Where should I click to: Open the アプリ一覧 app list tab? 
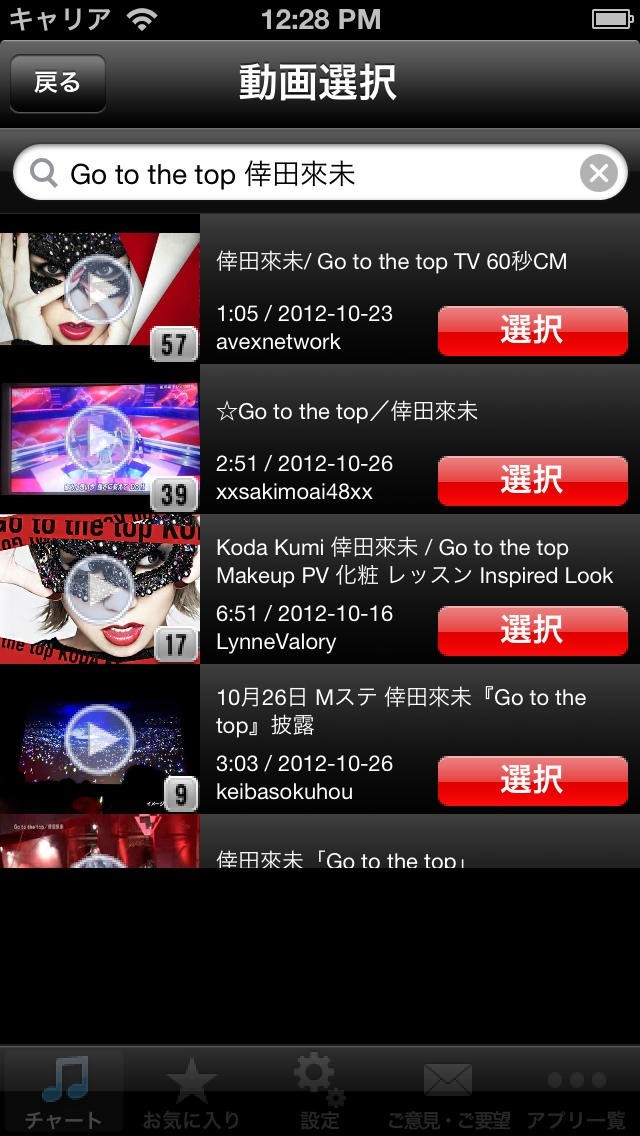coord(576,1092)
